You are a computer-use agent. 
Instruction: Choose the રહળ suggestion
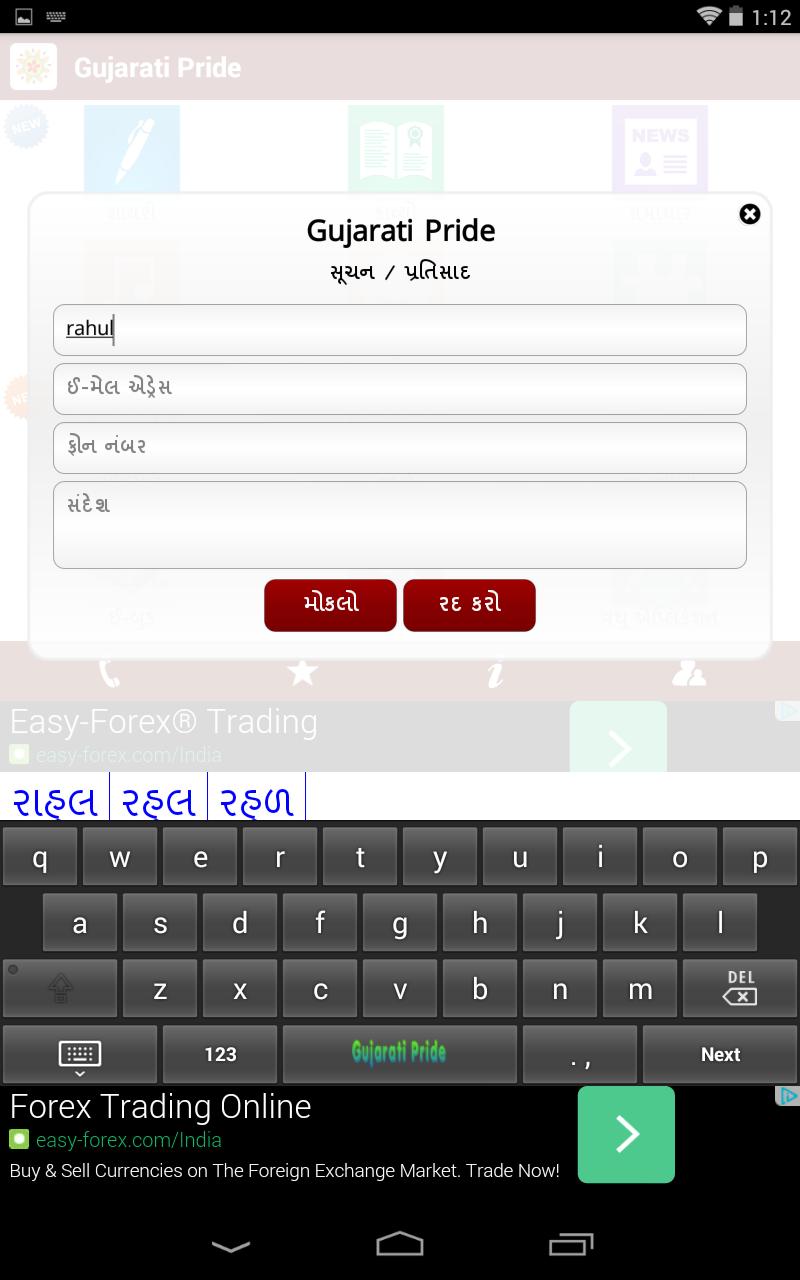[x=256, y=801]
